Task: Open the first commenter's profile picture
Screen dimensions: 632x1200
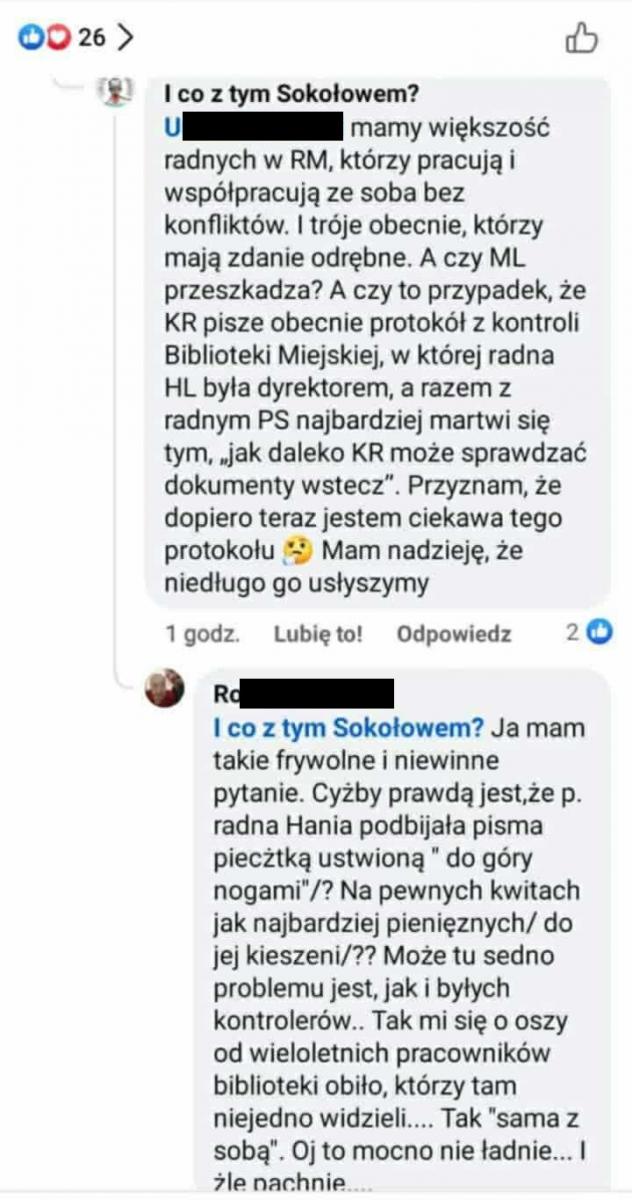Action: click(119, 92)
